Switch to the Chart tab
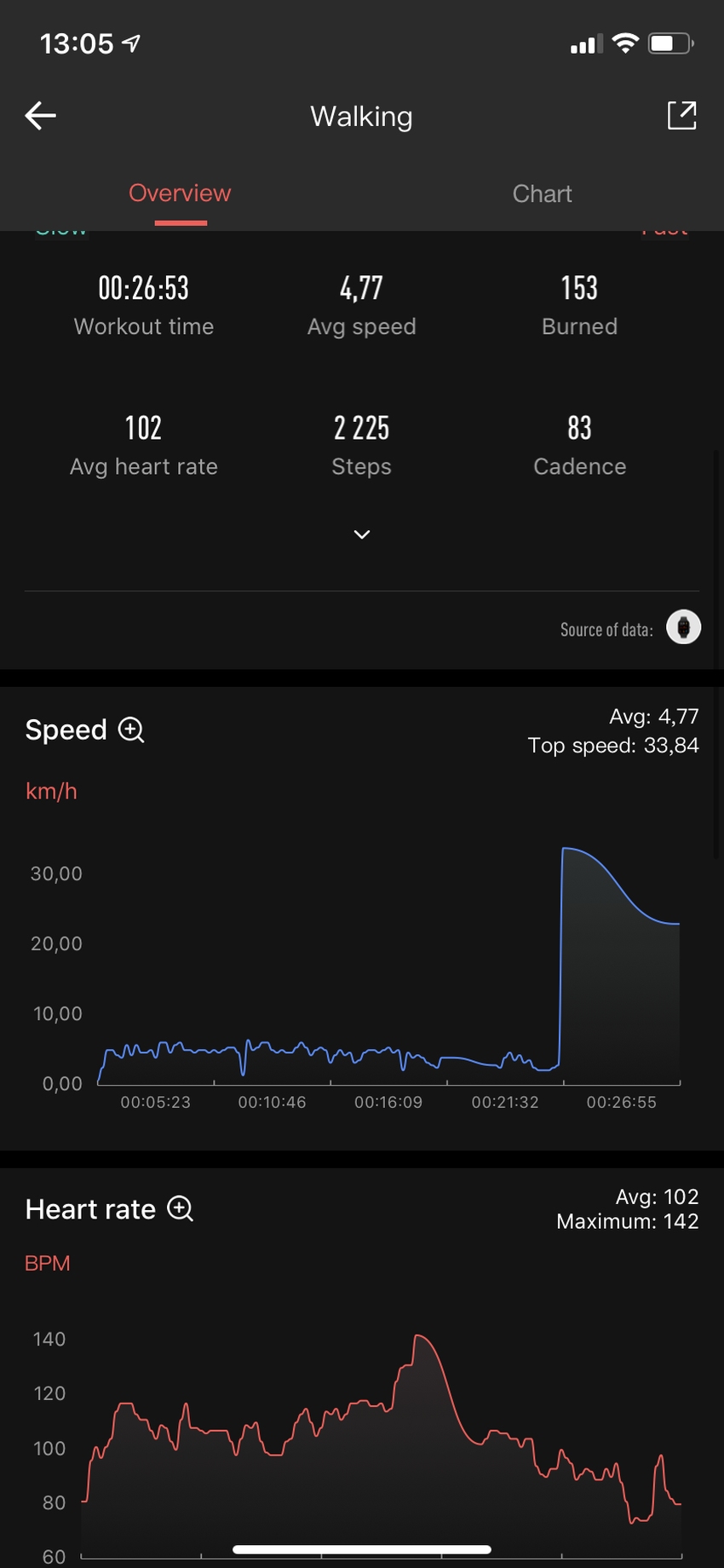Image resolution: width=724 pixels, height=1568 pixels. [x=542, y=193]
